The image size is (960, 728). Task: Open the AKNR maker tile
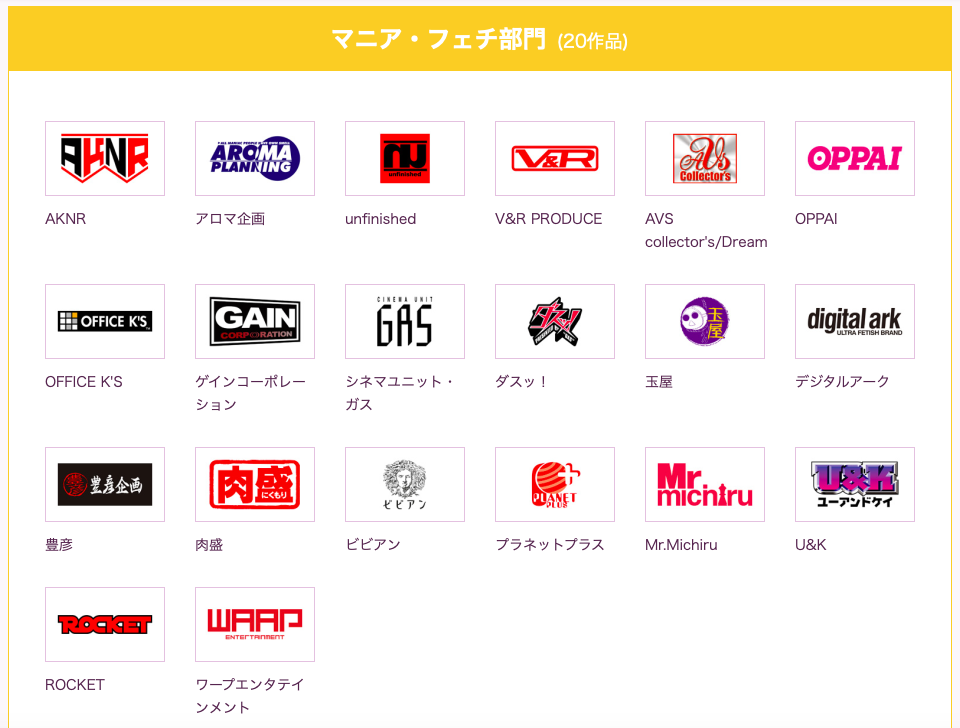105,158
